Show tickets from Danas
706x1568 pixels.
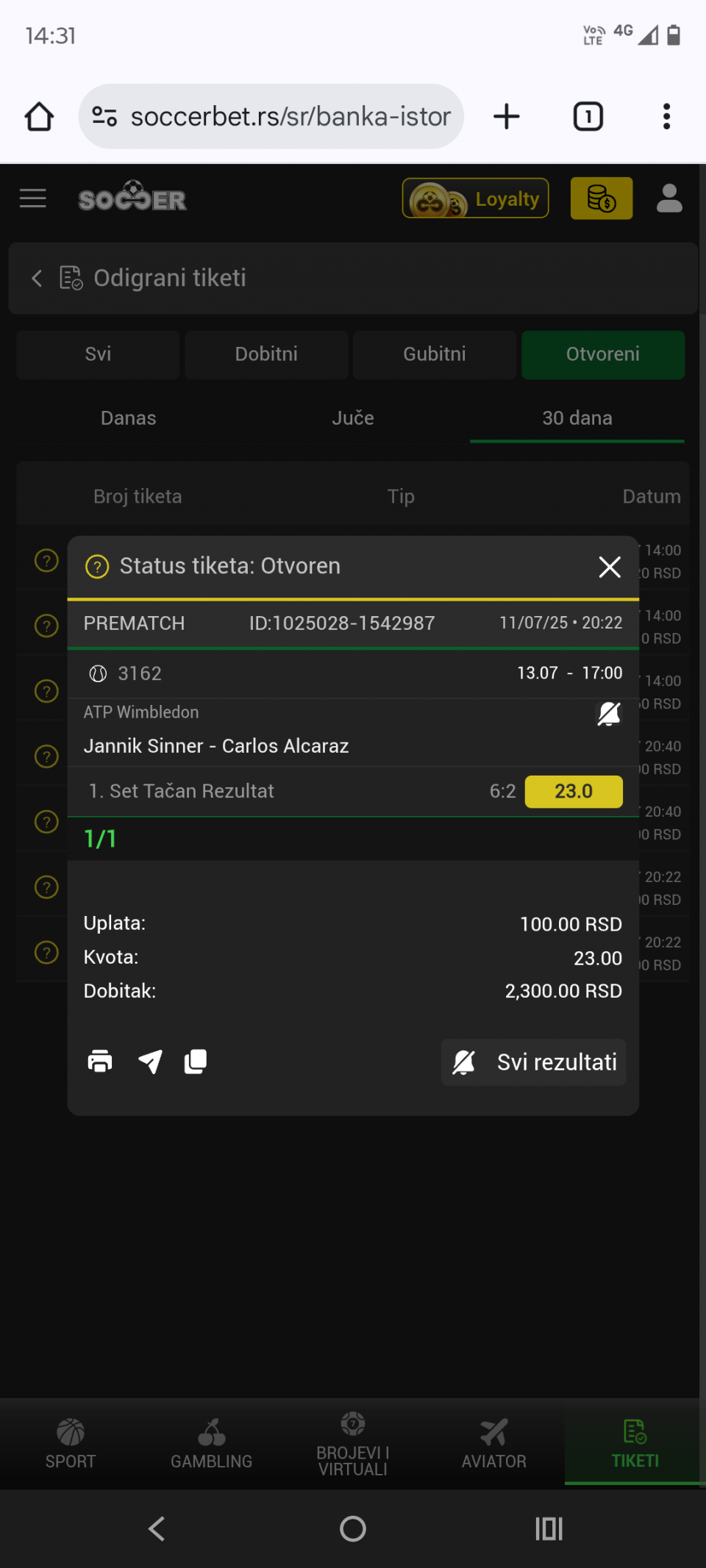tap(129, 418)
